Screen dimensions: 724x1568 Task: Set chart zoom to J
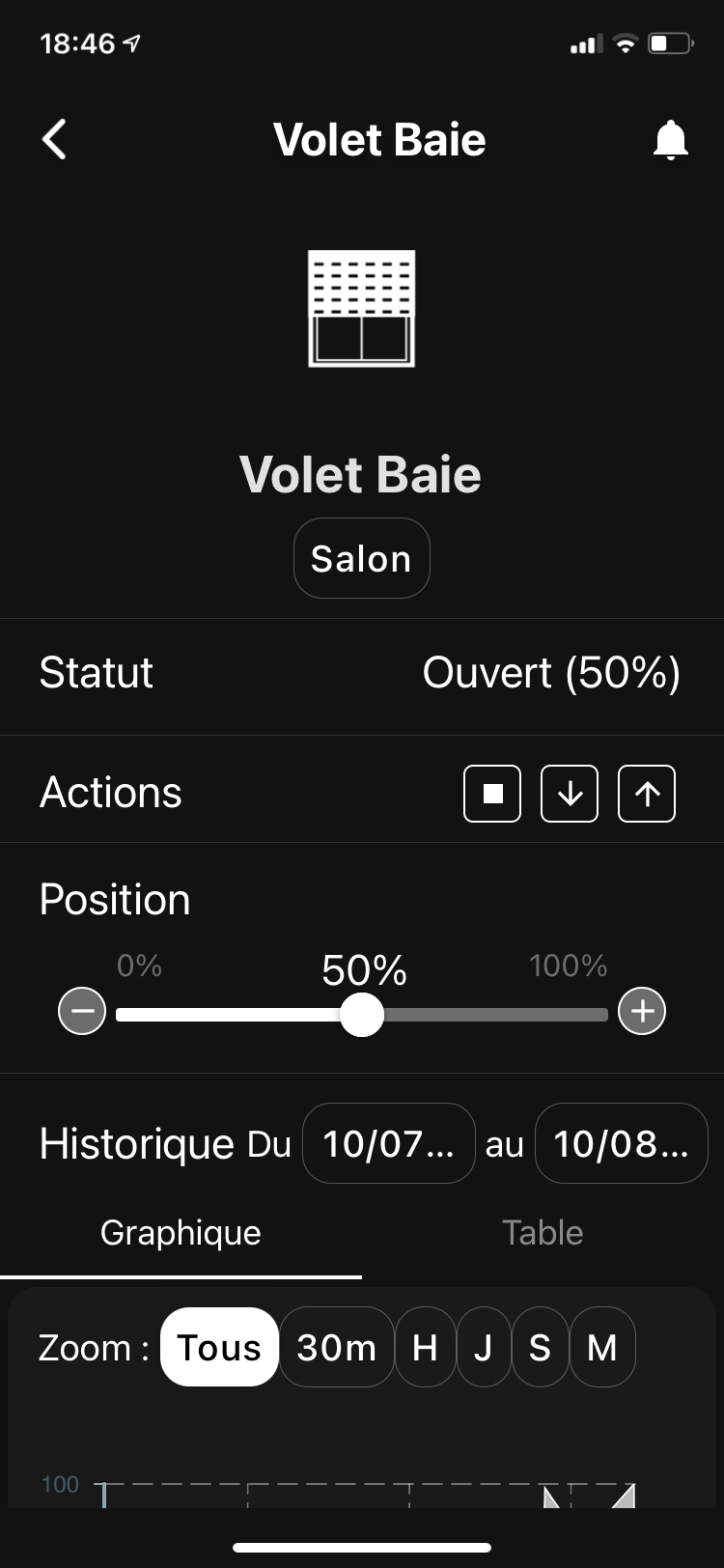point(483,1347)
